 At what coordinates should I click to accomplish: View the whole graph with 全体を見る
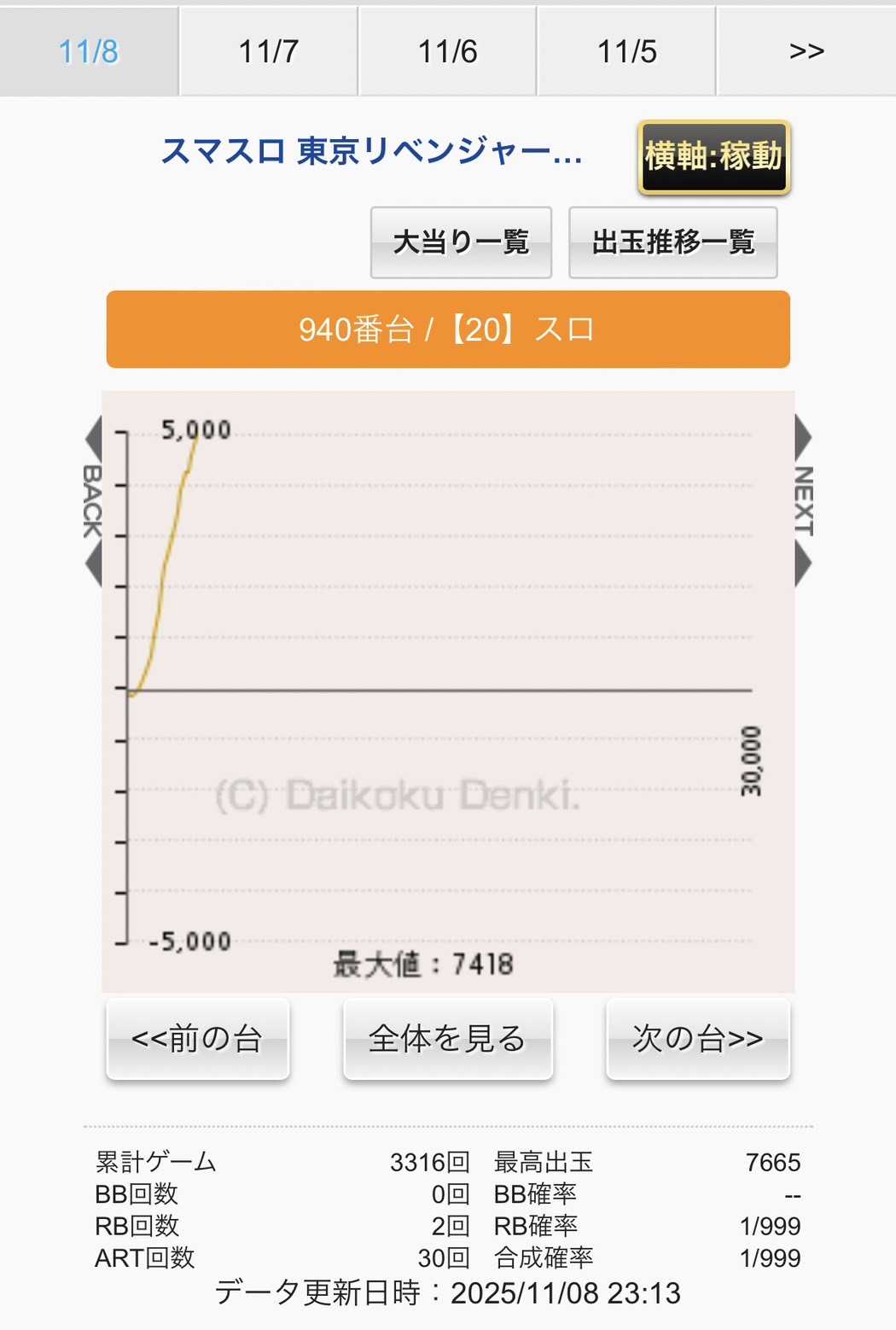[447, 1038]
